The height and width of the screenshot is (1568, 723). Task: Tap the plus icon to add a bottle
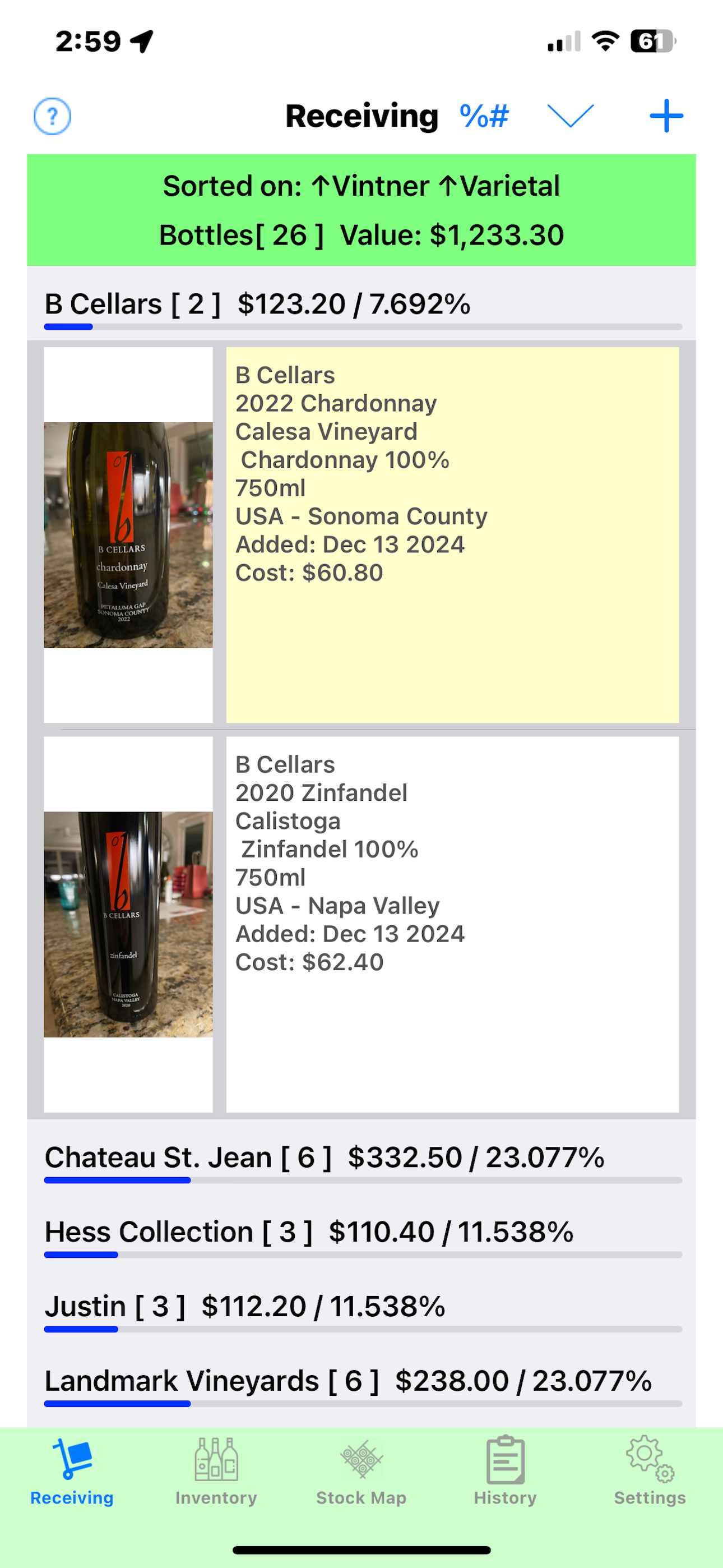pos(665,116)
